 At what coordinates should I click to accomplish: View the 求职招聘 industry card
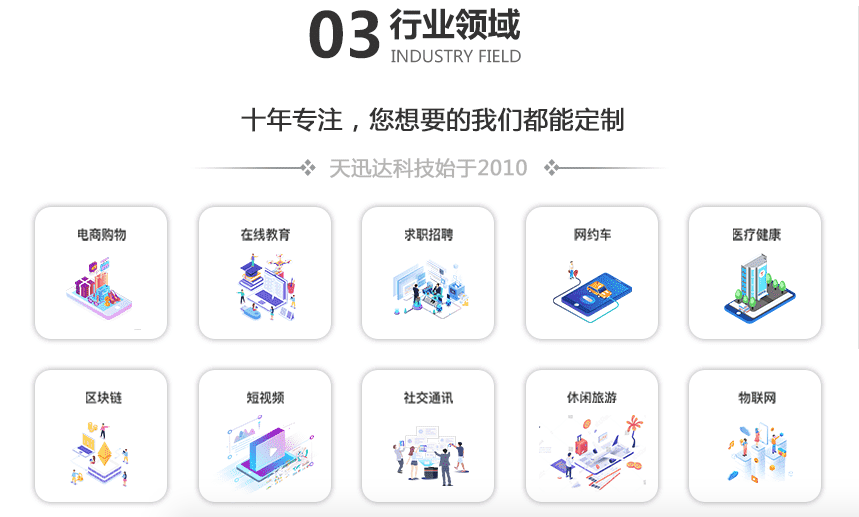click(x=428, y=272)
